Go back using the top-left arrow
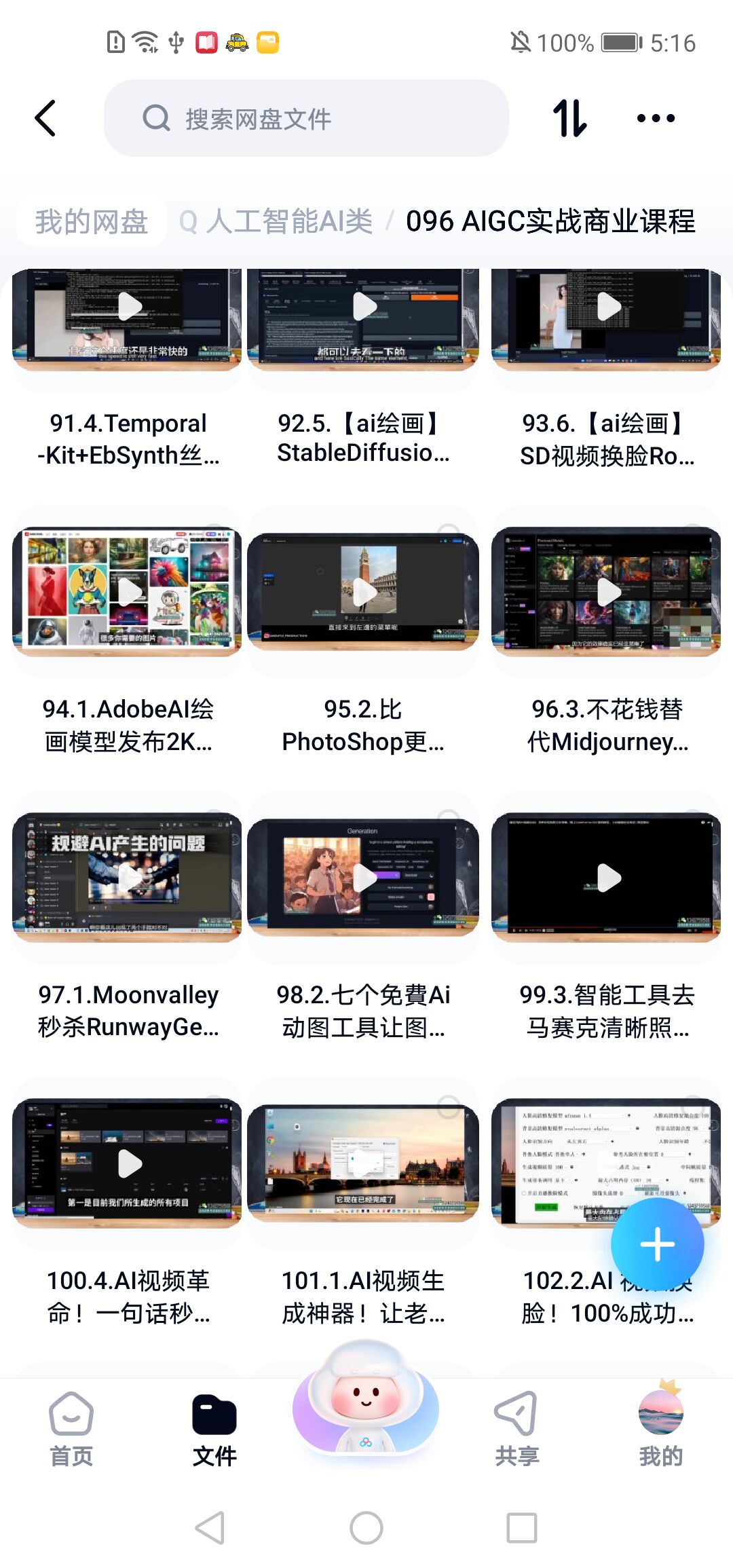Viewport: 733px width, 1568px height. click(45, 119)
